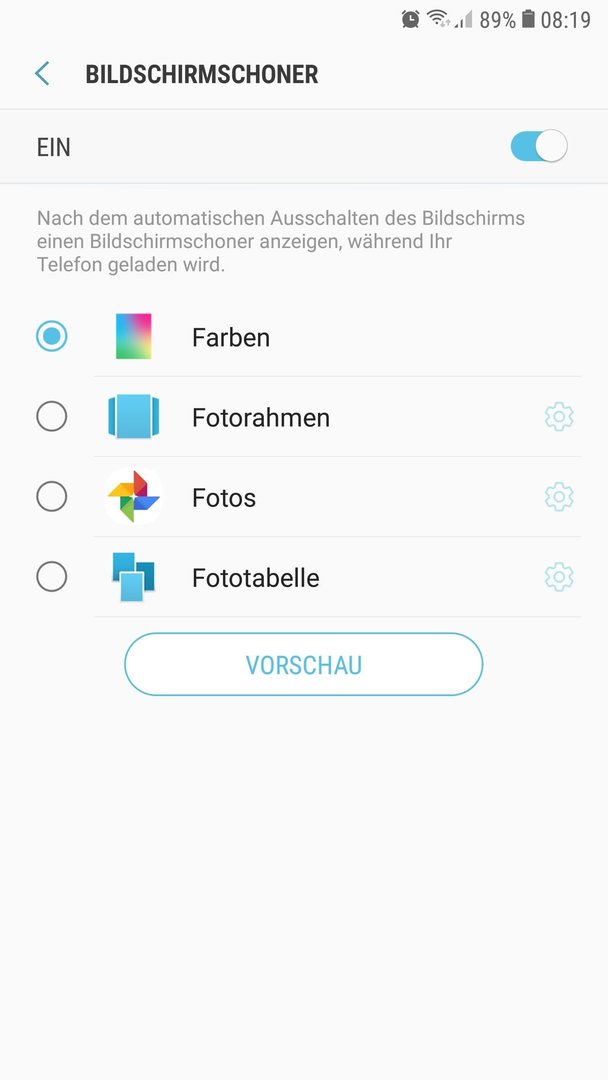Tap the Vorschau preview button
The image size is (608, 1080).
click(x=304, y=665)
